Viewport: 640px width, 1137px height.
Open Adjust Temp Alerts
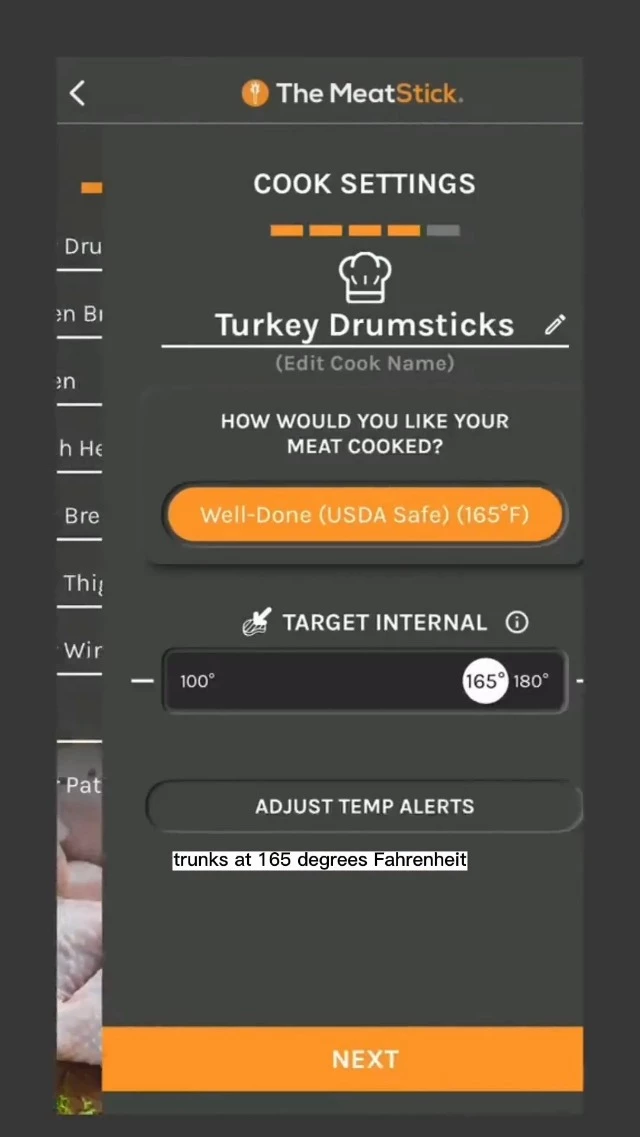click(365, 806)
